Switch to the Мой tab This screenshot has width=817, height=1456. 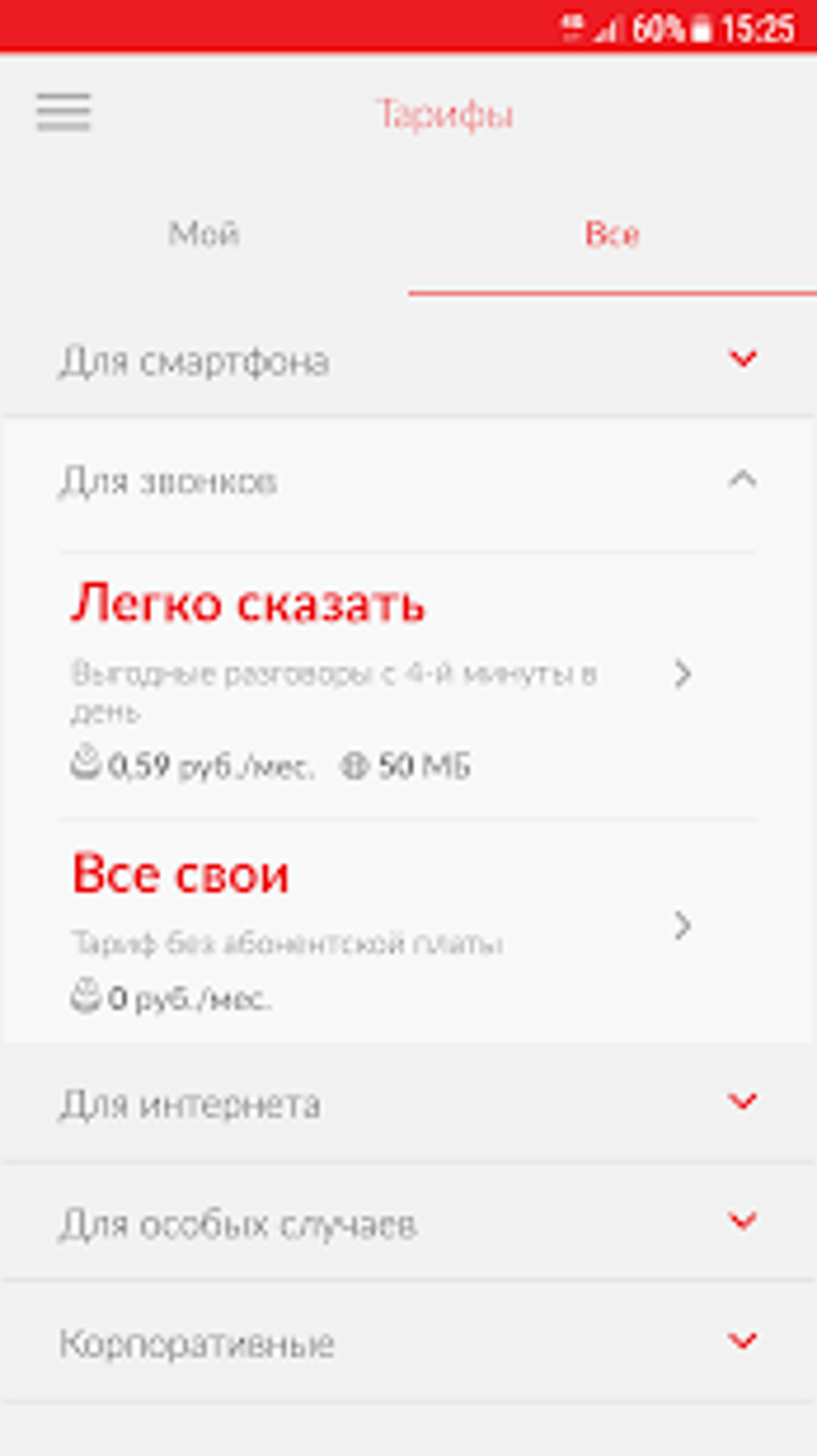[203, 235]
